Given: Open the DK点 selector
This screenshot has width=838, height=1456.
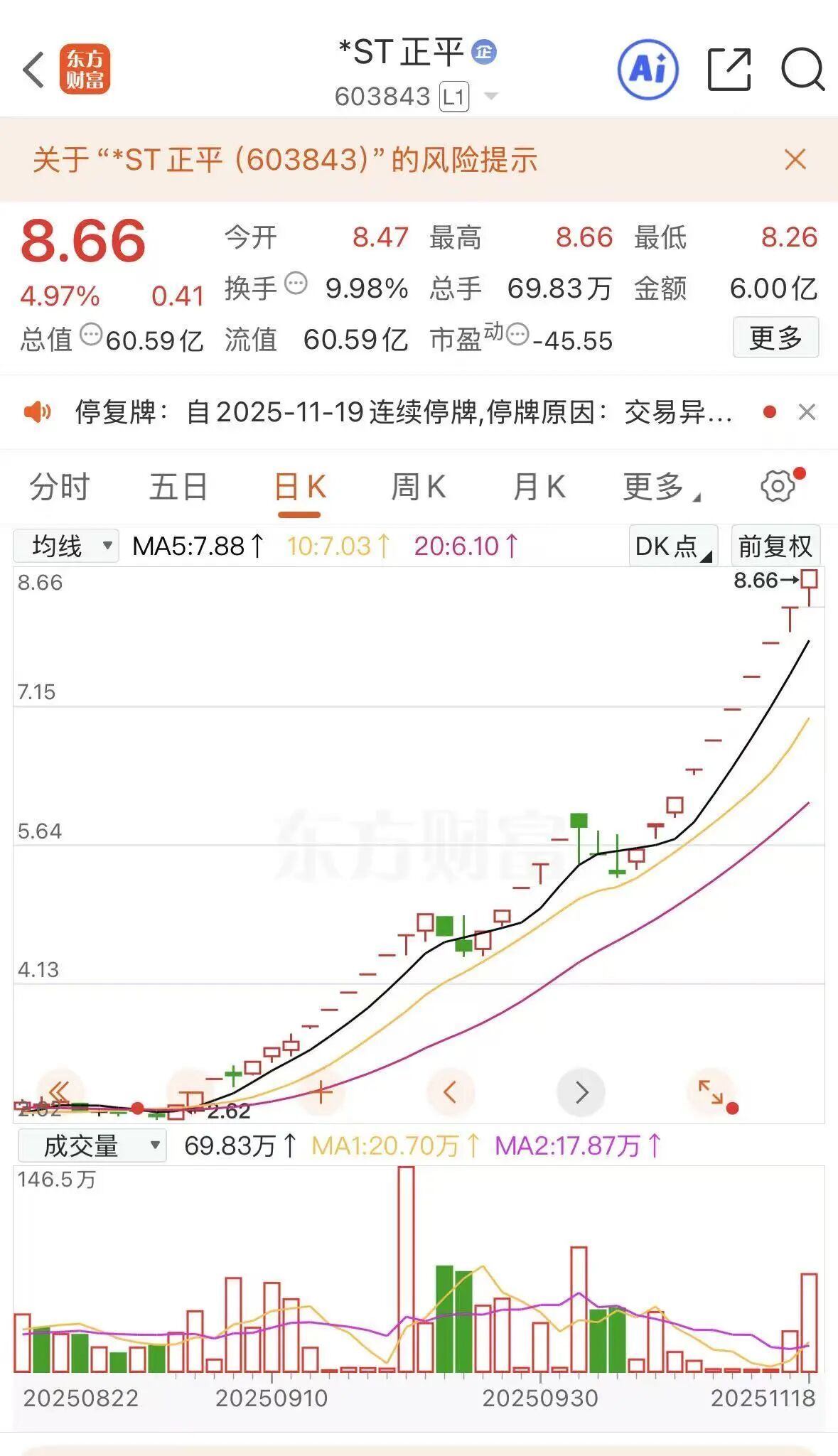Looking at the screenshot, I should (x=672, y=546).
